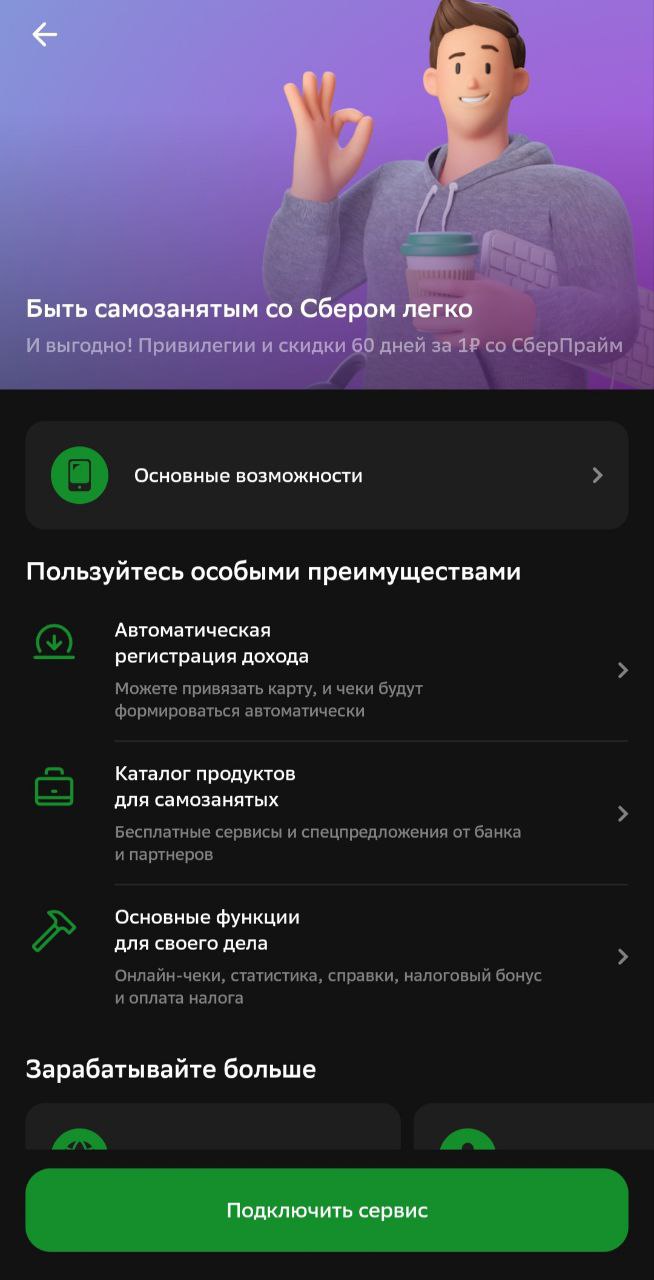Go back using the top-left arrow
The height and width of the screenshot is (1280, 654).
(x=44, y=35)
